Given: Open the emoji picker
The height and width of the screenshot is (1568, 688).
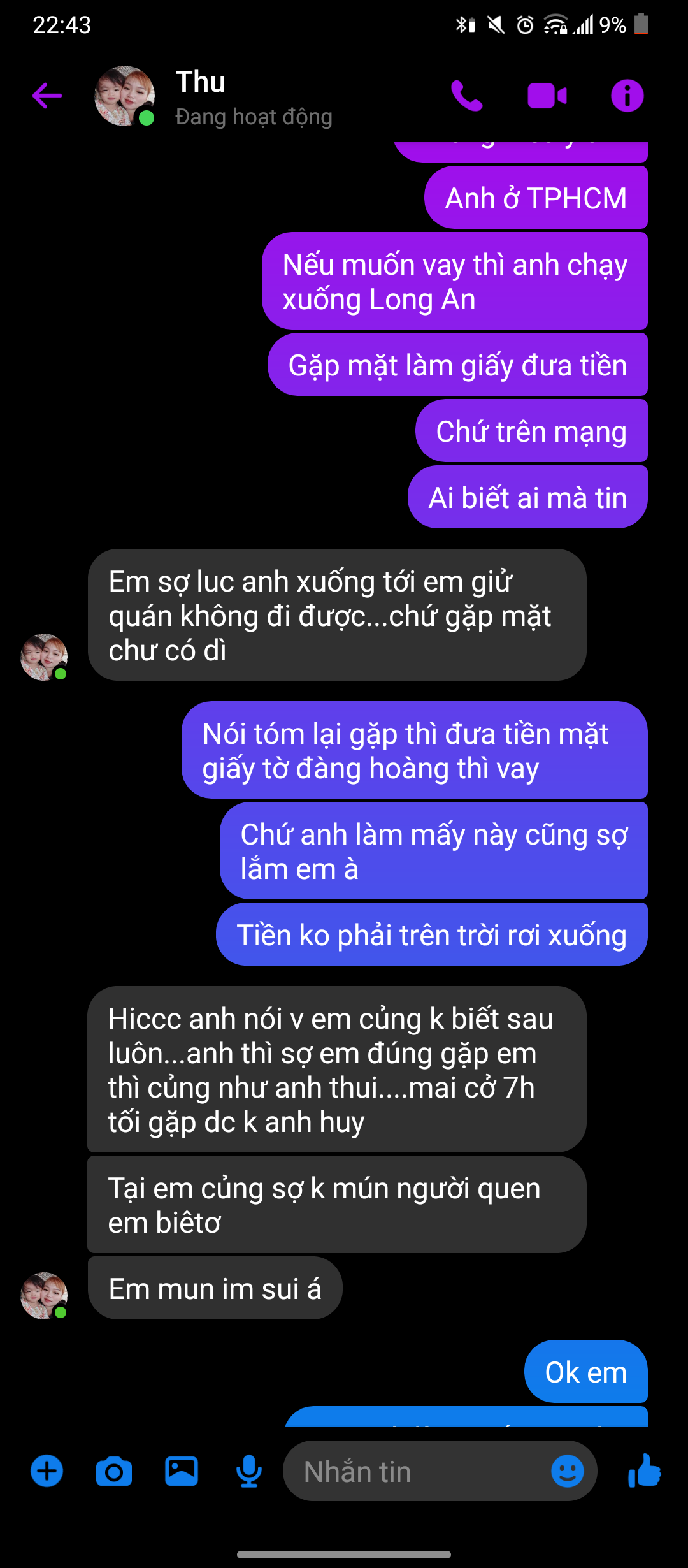Looking at the screenshot, I should pyautogui.click(x=567, y=1471).
